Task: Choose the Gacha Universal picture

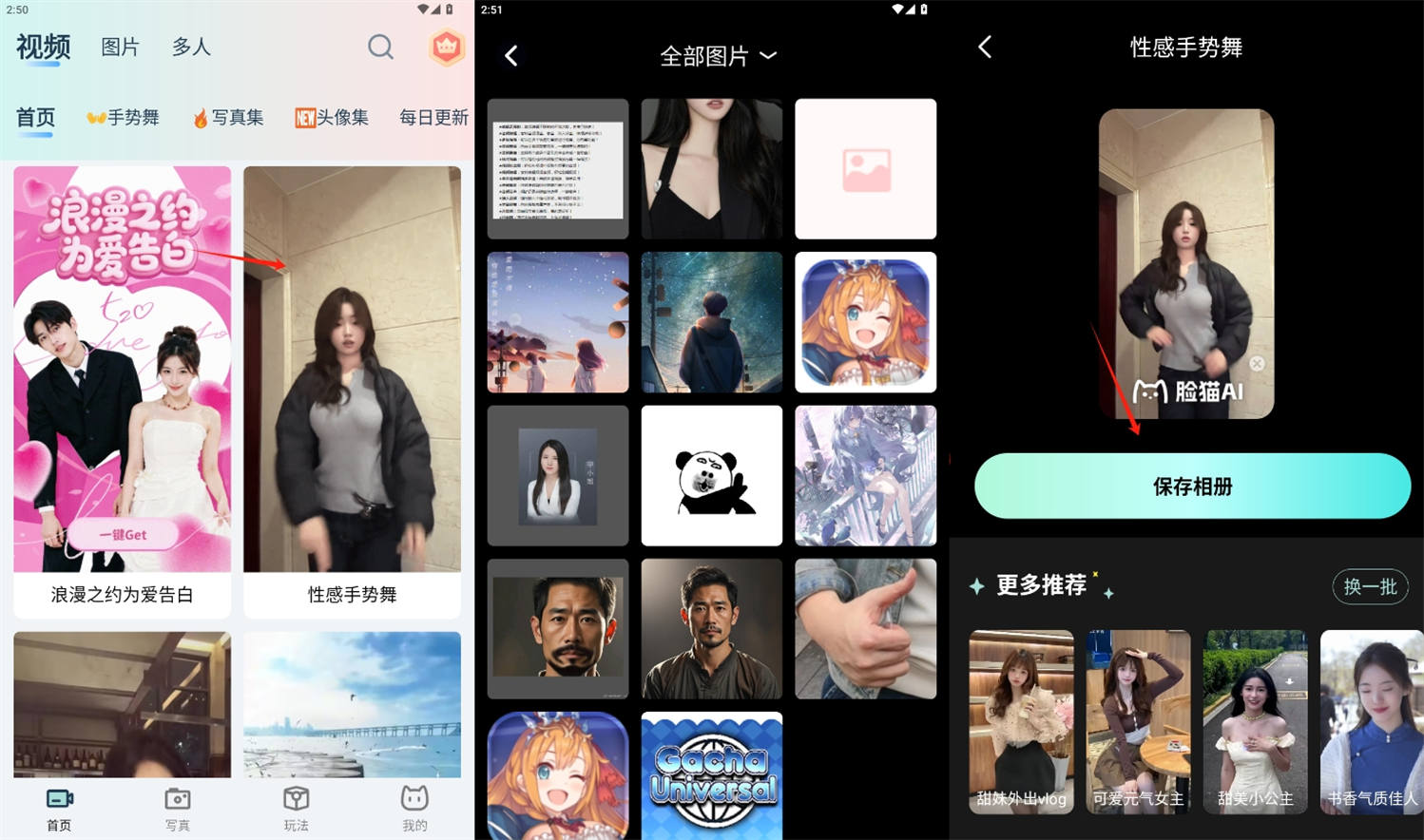Action: [711, 775]
